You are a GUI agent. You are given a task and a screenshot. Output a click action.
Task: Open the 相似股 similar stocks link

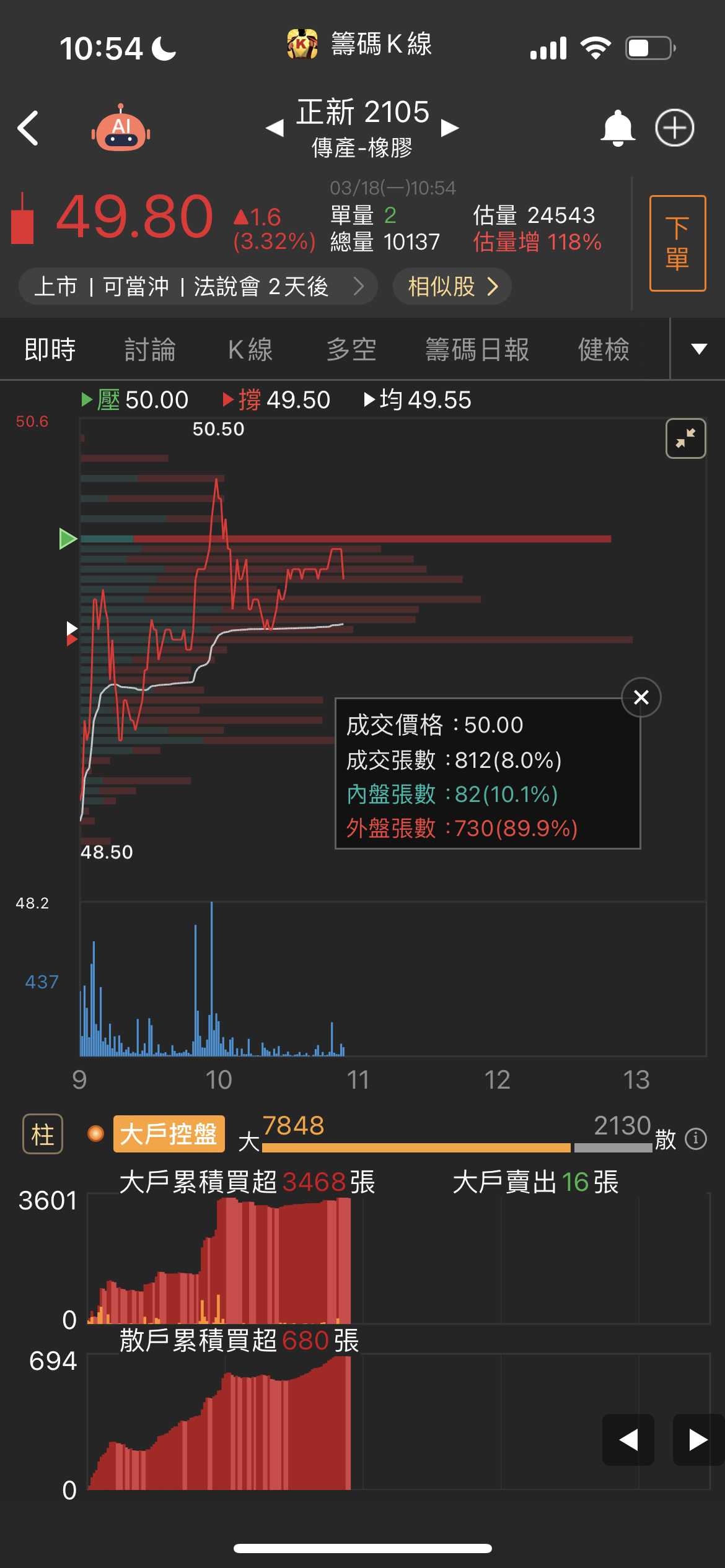tap(452, 286)
